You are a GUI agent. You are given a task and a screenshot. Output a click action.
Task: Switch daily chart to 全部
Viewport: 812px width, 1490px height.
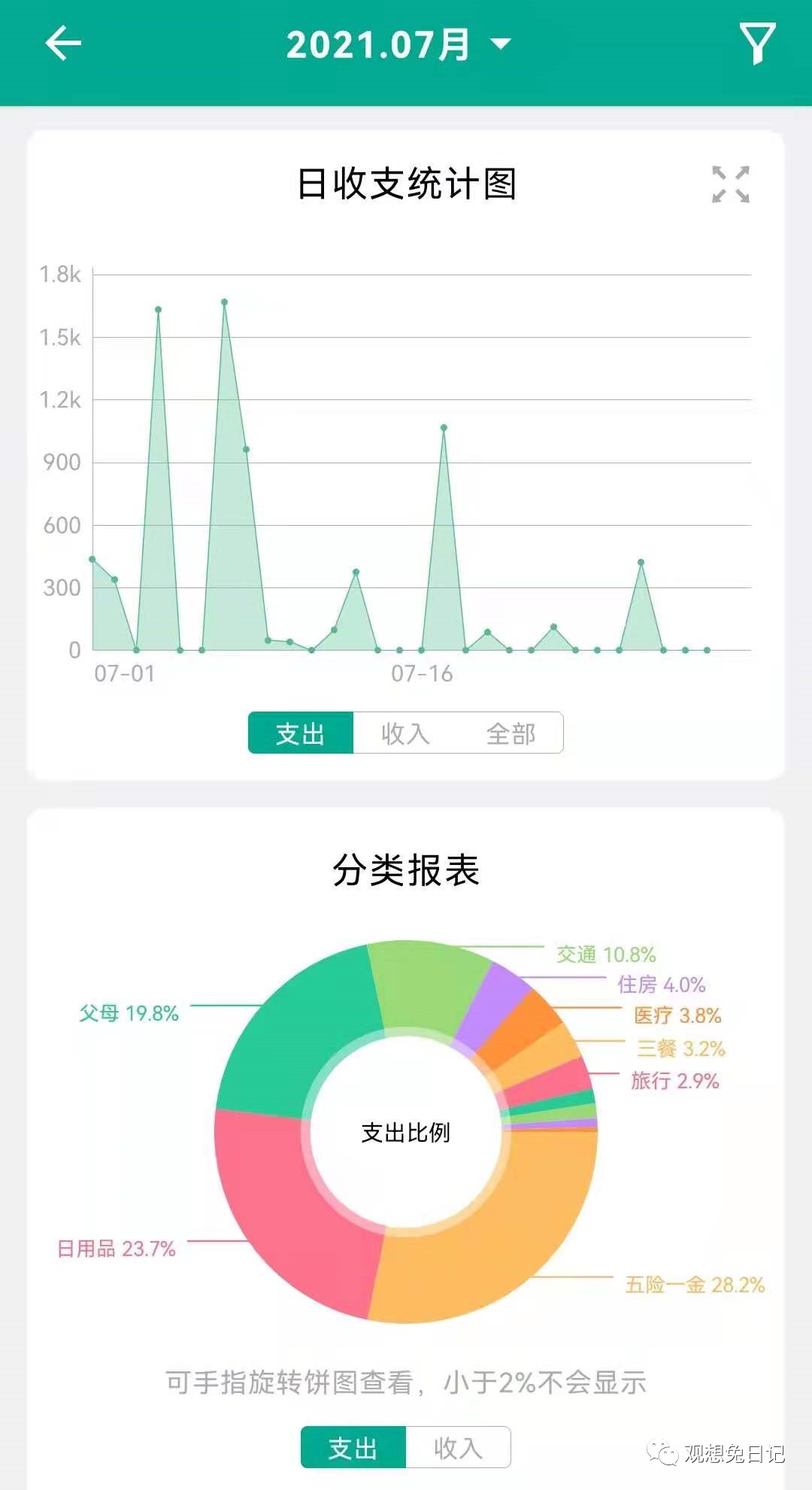511,733
